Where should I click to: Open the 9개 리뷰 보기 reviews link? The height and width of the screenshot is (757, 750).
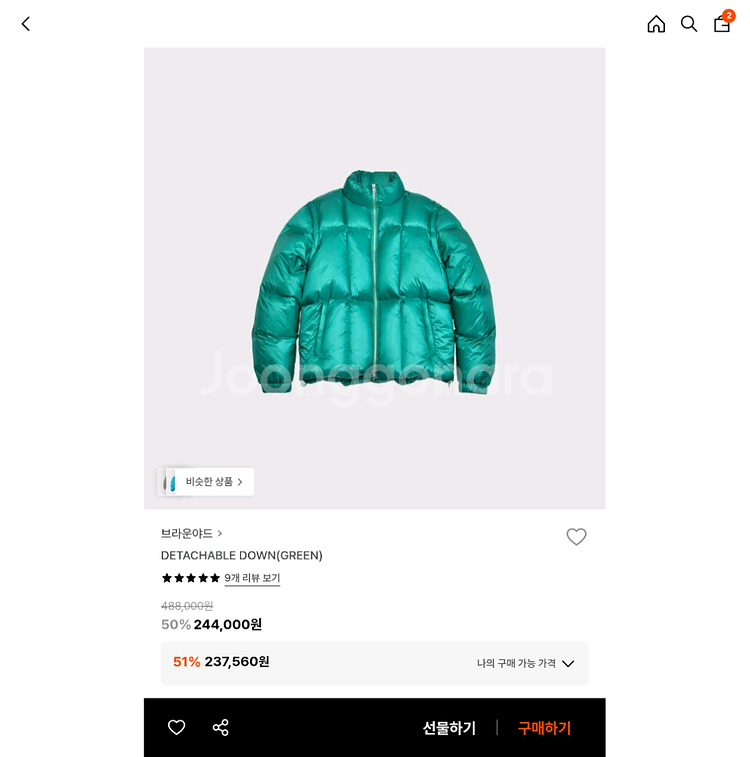pyautogui.click(x=252, y=578)
